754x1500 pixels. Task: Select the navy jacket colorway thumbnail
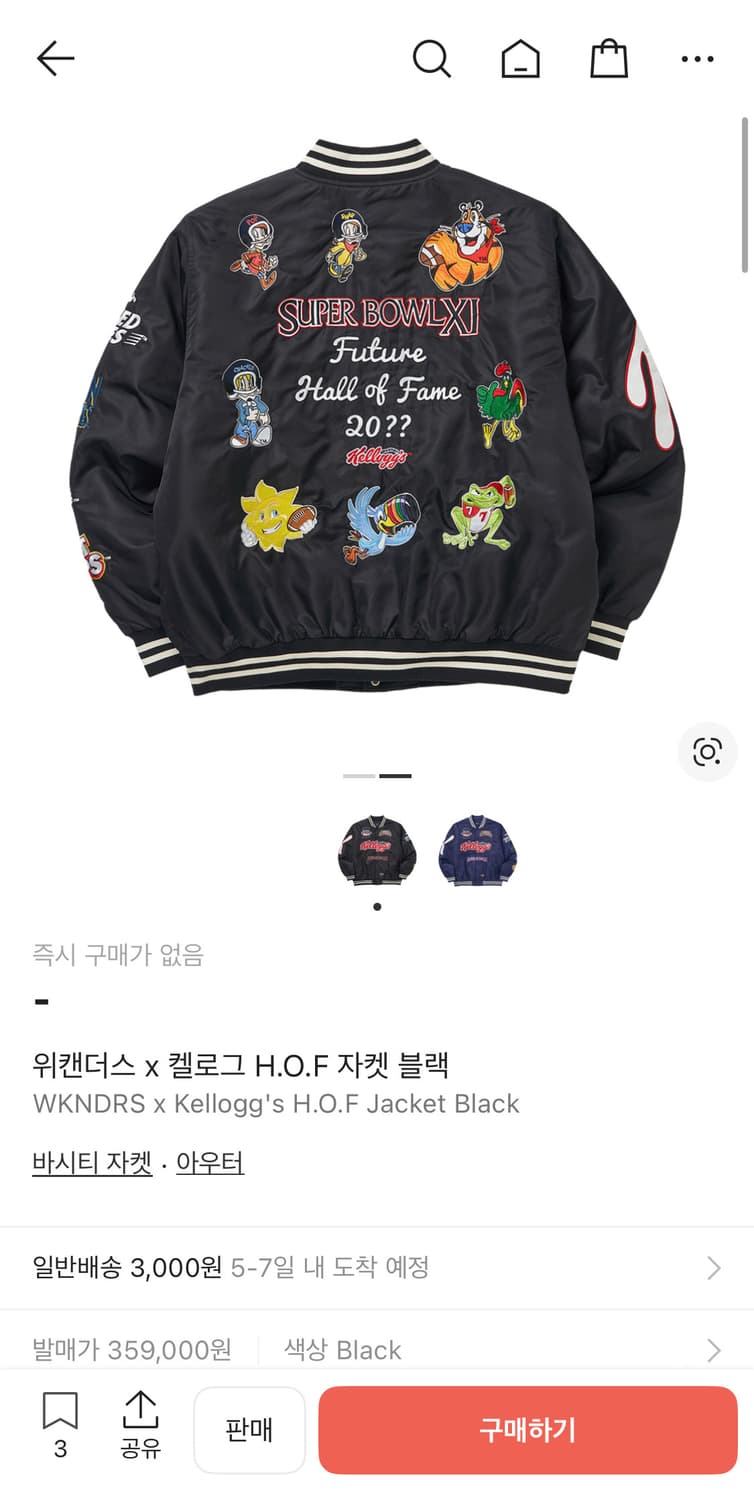click(477, 848)
